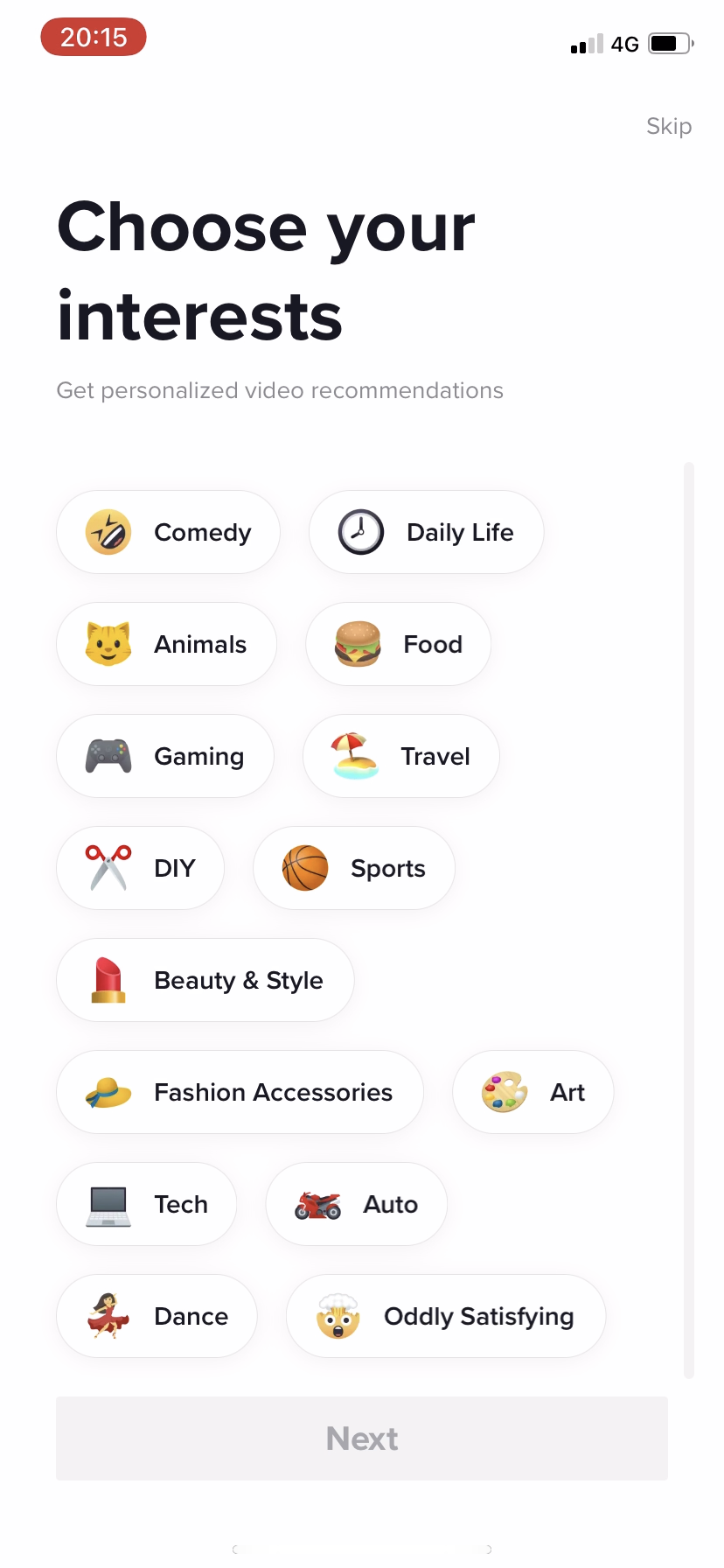Click the basketball icon next to Sports
Image resolution: width=724 pixels, height=1568 pixels.
pyautogui.click(x=305, y=868)
